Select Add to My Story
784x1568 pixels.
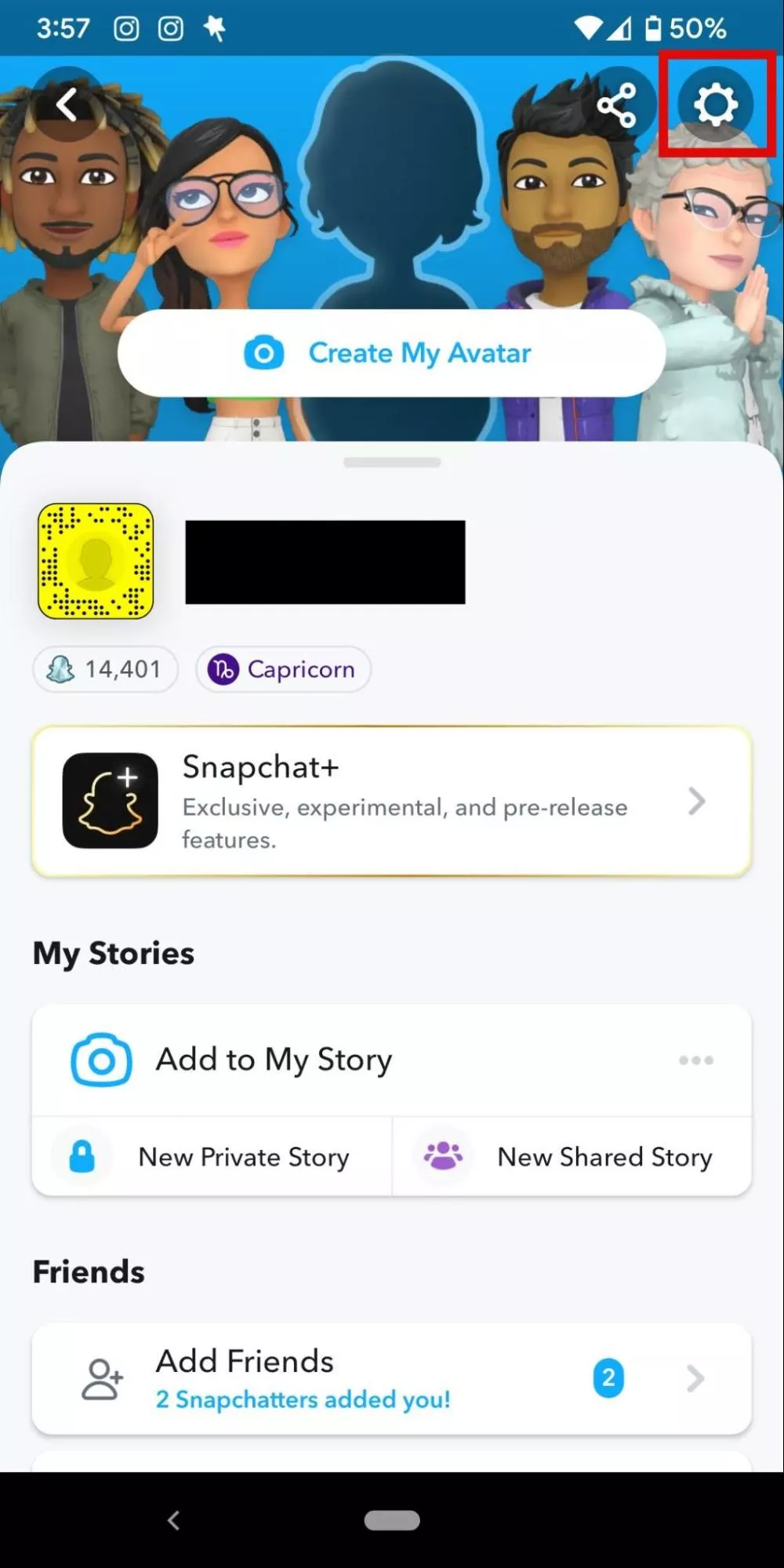coord(274,1060)
